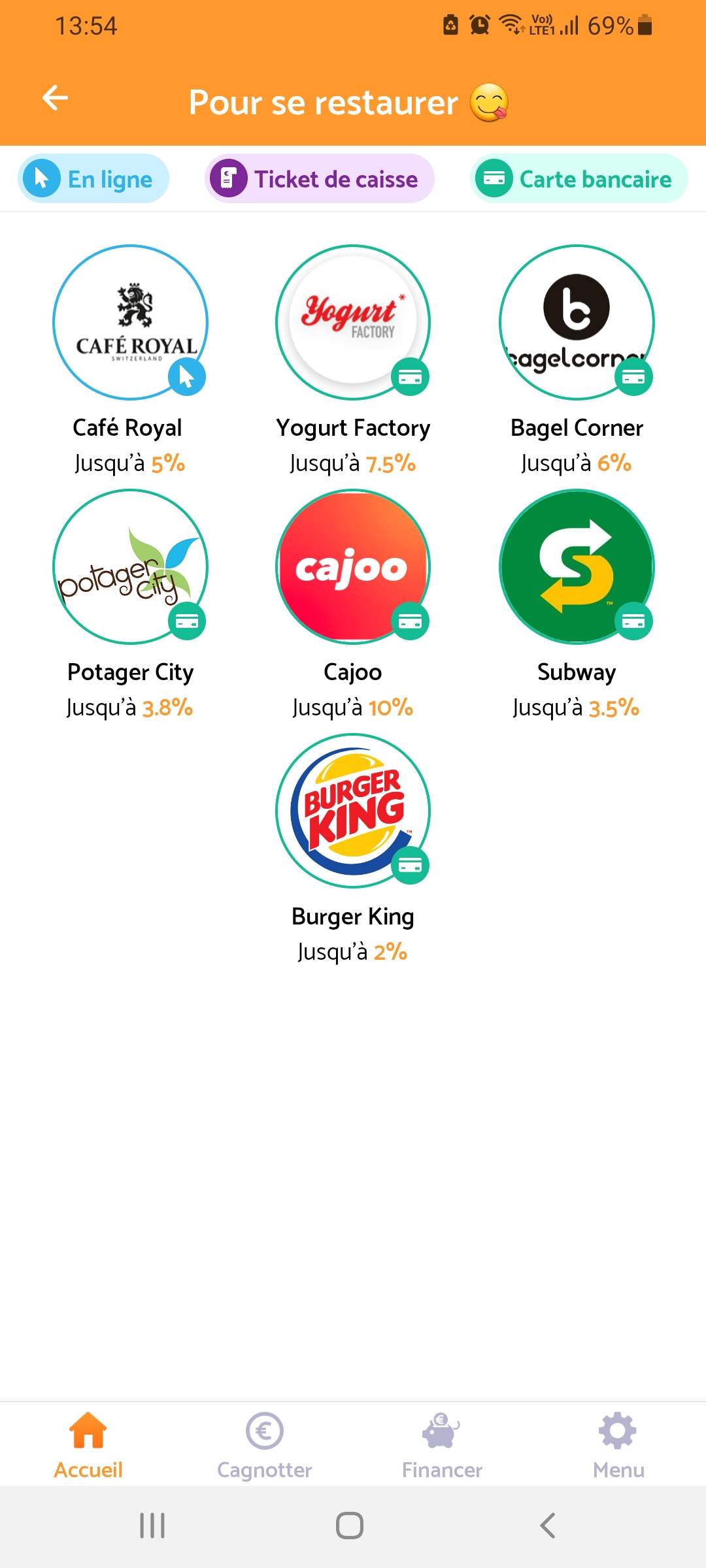
Task: Open recent apps from the navigation bar
Action: tap(152, 1526)
